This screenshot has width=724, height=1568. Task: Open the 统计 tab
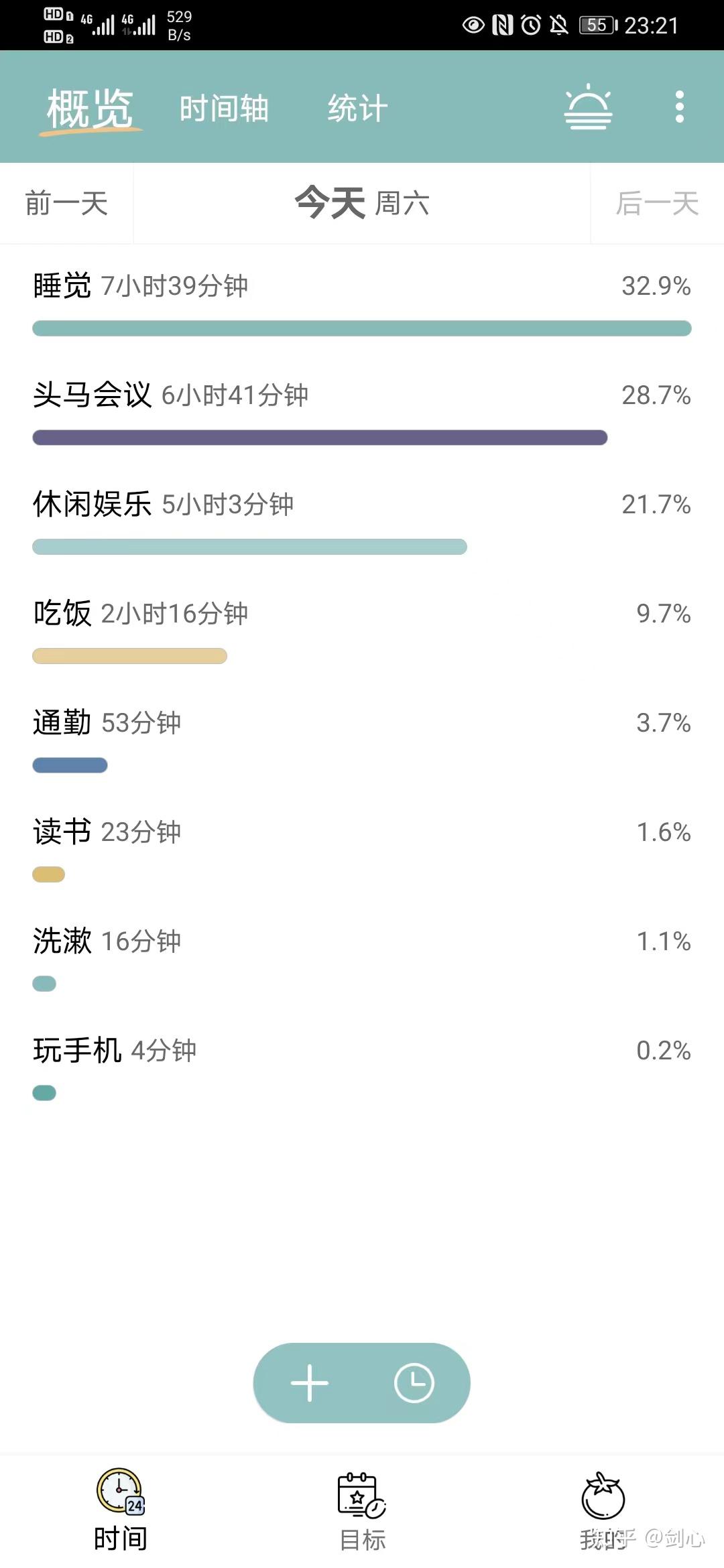pos(357,109)
